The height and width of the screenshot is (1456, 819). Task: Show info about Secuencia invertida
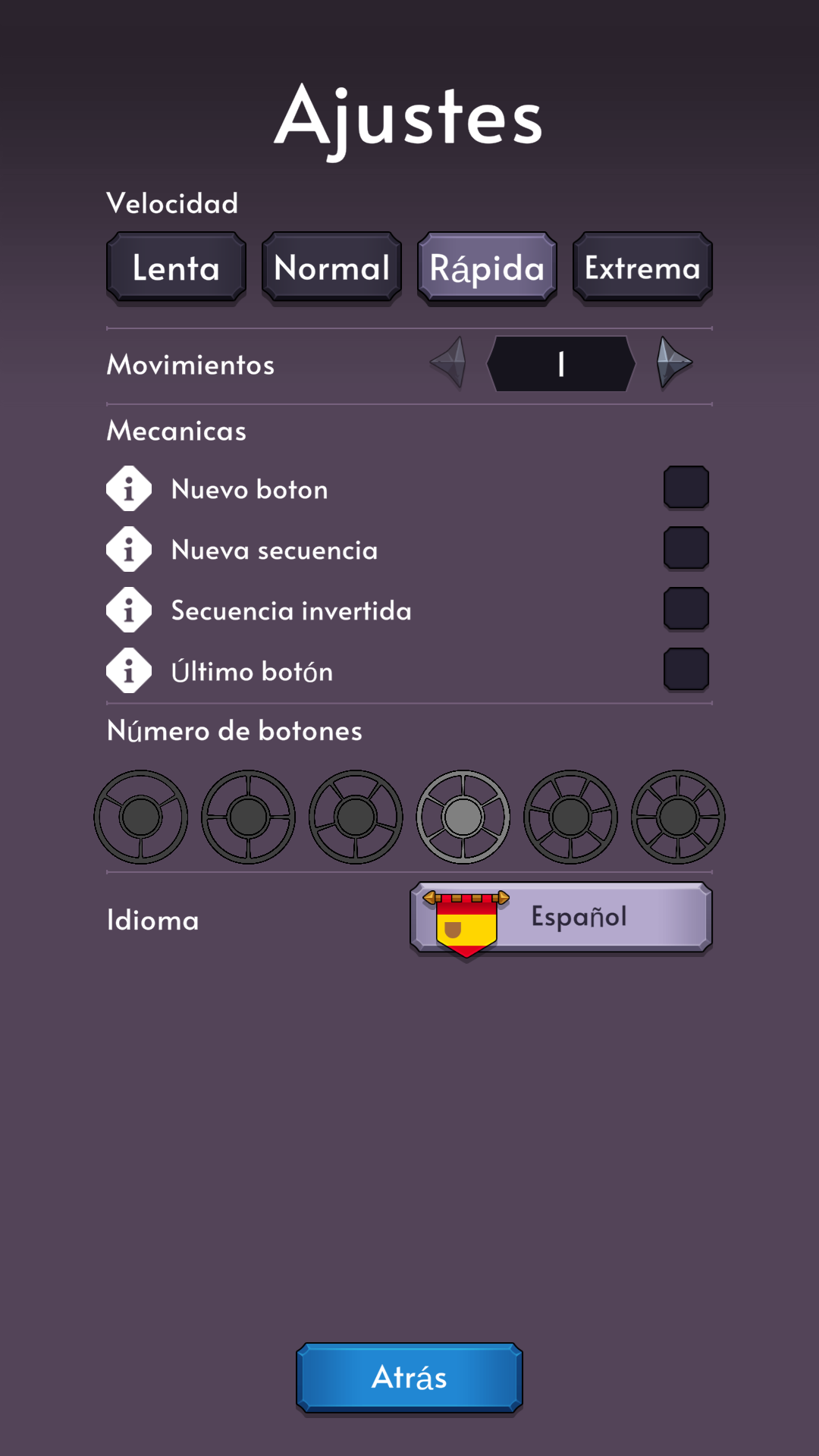click(129, 610)
